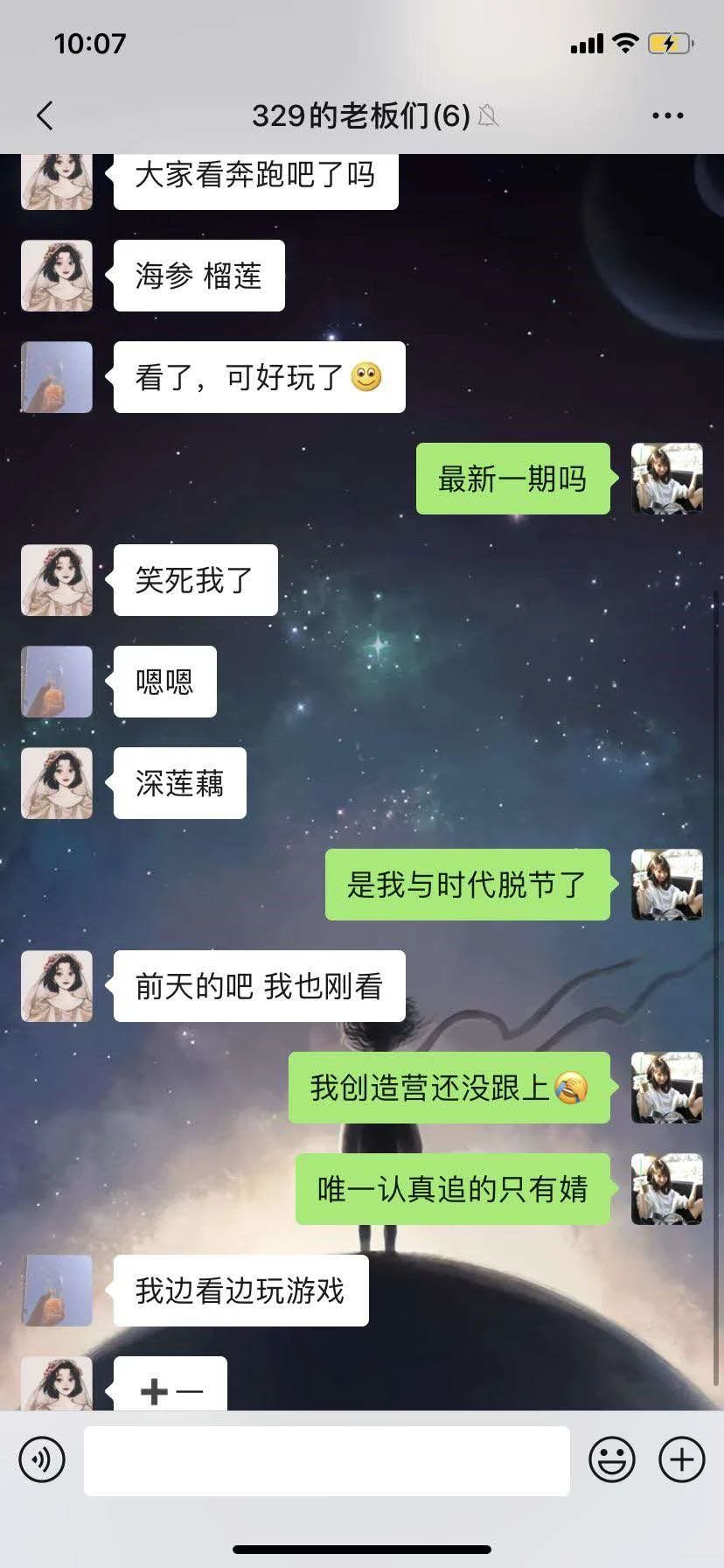Open the chat info overflow menu

pyautogui.click(x=667, y=115)
